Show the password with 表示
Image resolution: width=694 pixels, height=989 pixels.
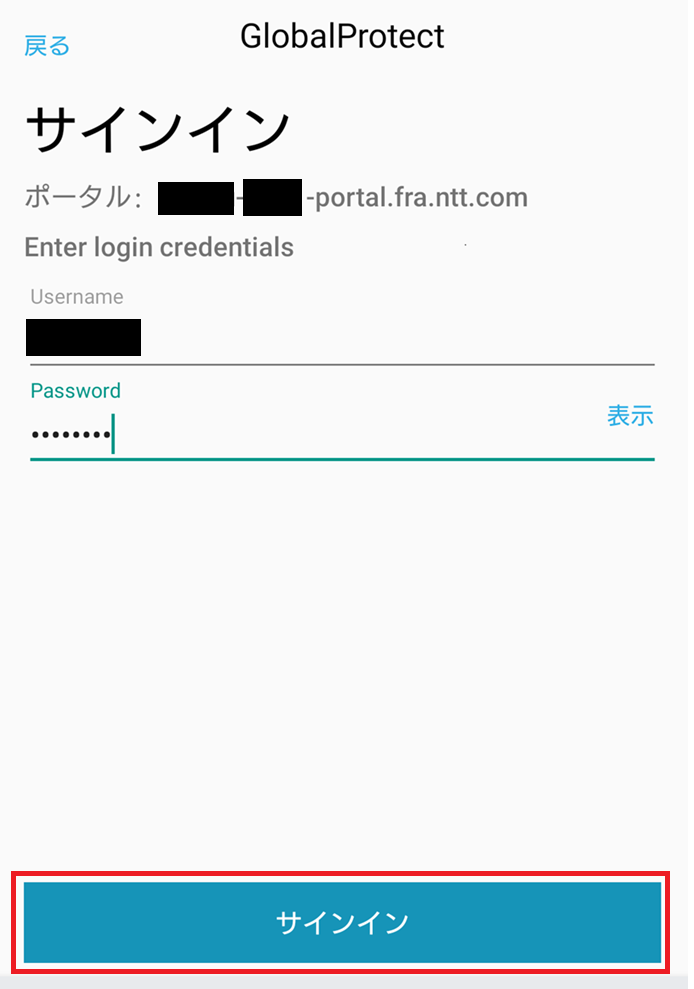pyautogui.click(x=630, y=416)
